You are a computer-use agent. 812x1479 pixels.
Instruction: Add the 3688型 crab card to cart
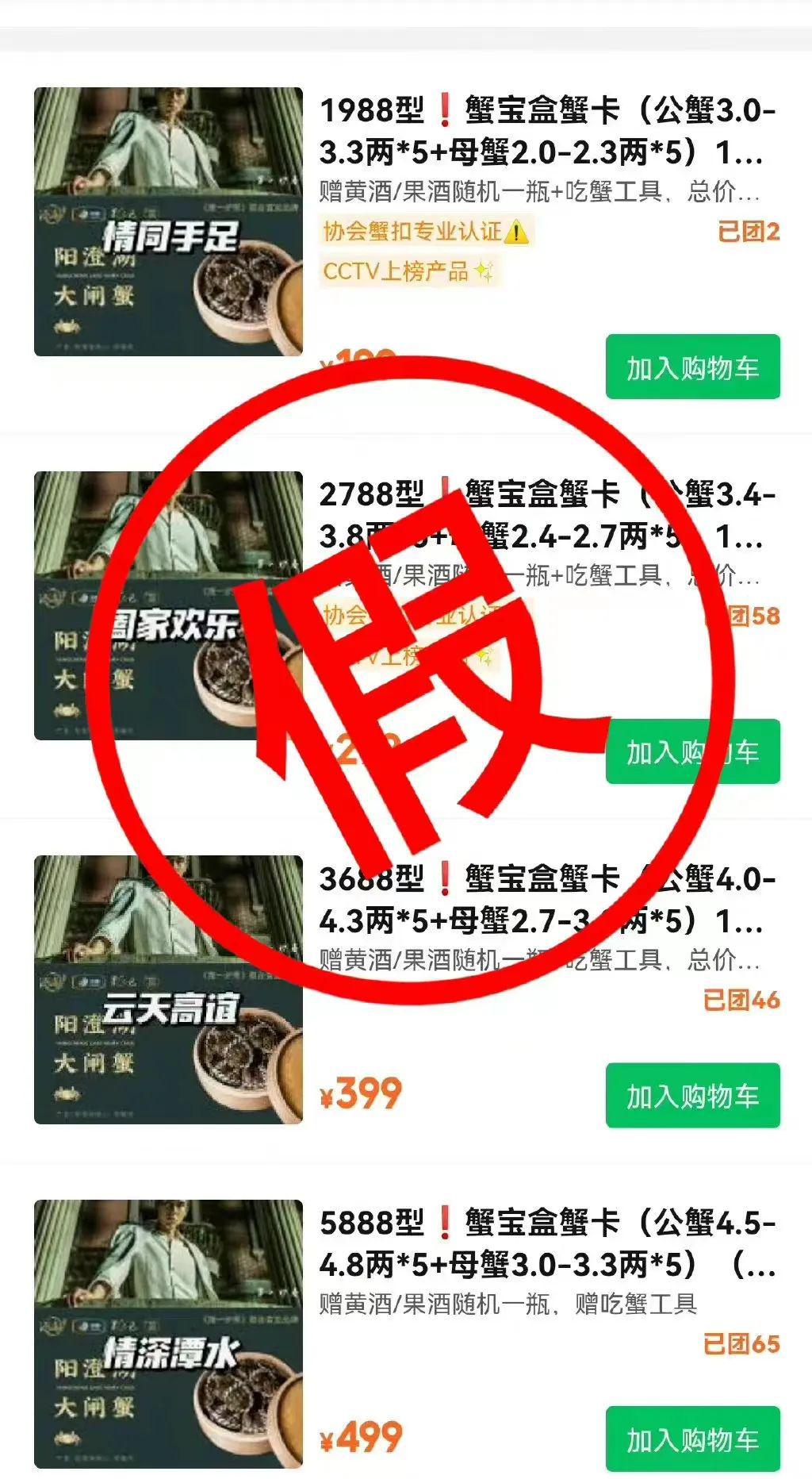[x=692, y=1096]
